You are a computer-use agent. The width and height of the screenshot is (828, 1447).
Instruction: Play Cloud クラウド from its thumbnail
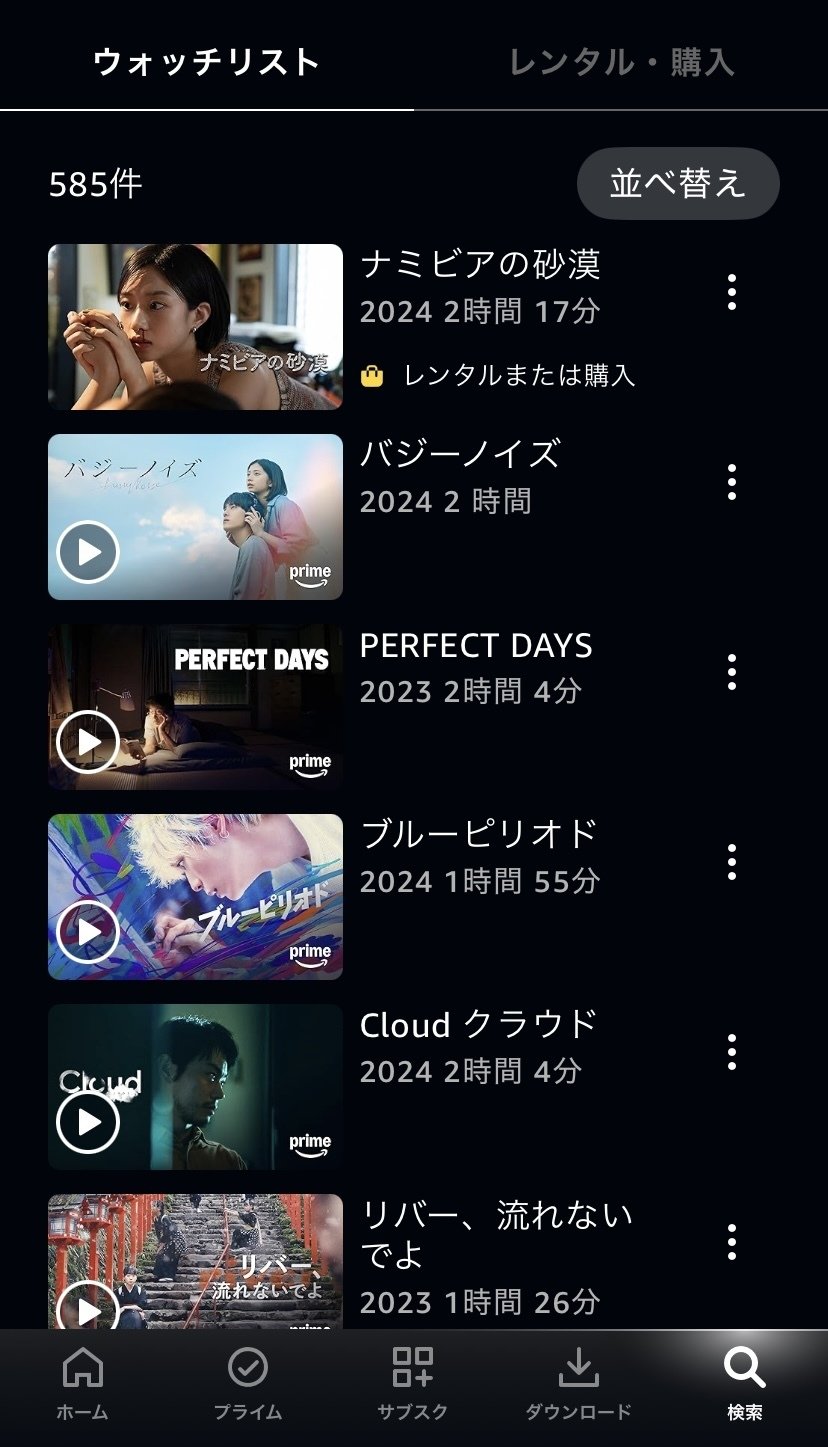tap(88, 1122)
